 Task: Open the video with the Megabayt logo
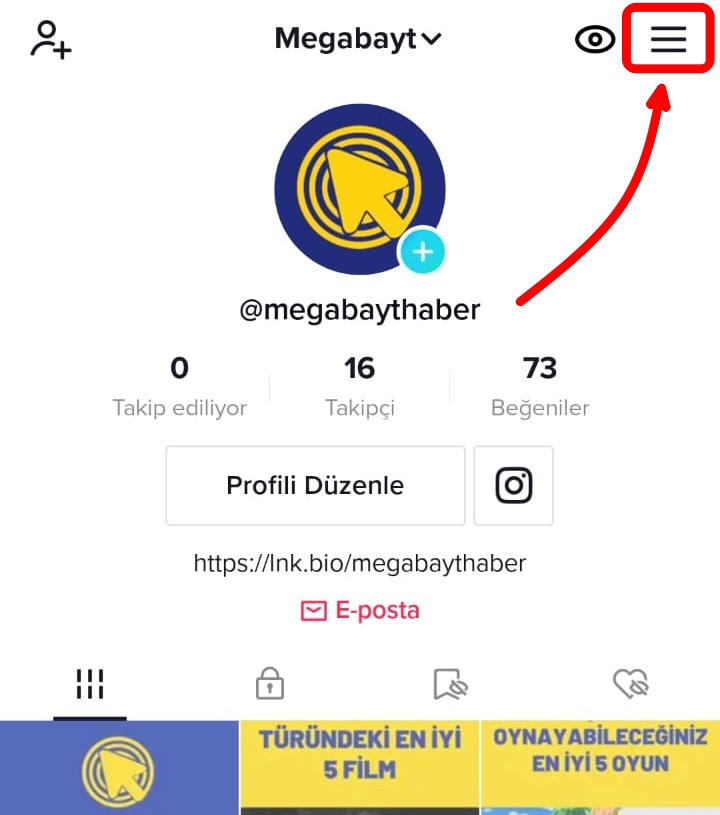[x=119, y=768]
